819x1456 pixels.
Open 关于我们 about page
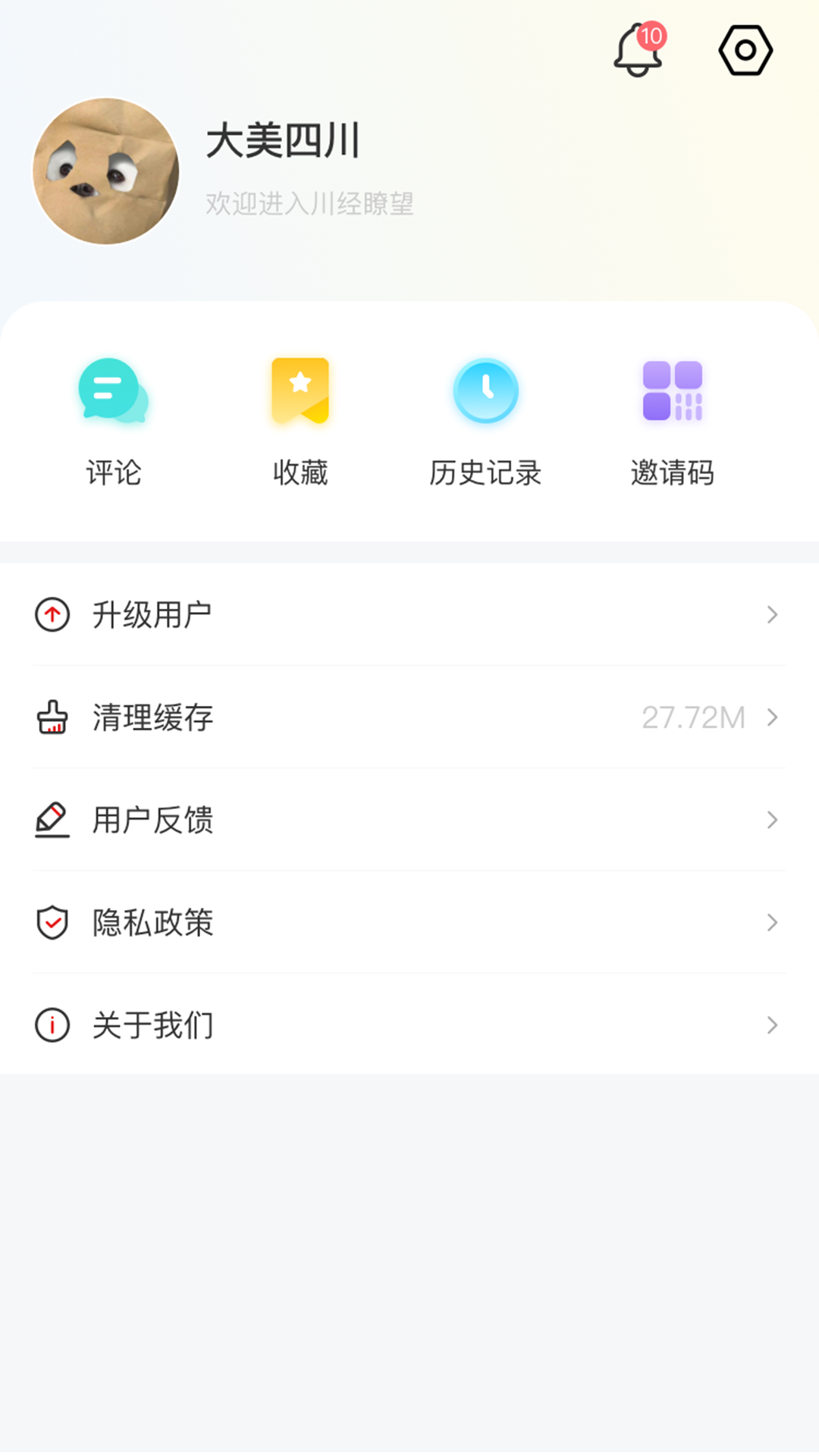[x=409, y=1025]
